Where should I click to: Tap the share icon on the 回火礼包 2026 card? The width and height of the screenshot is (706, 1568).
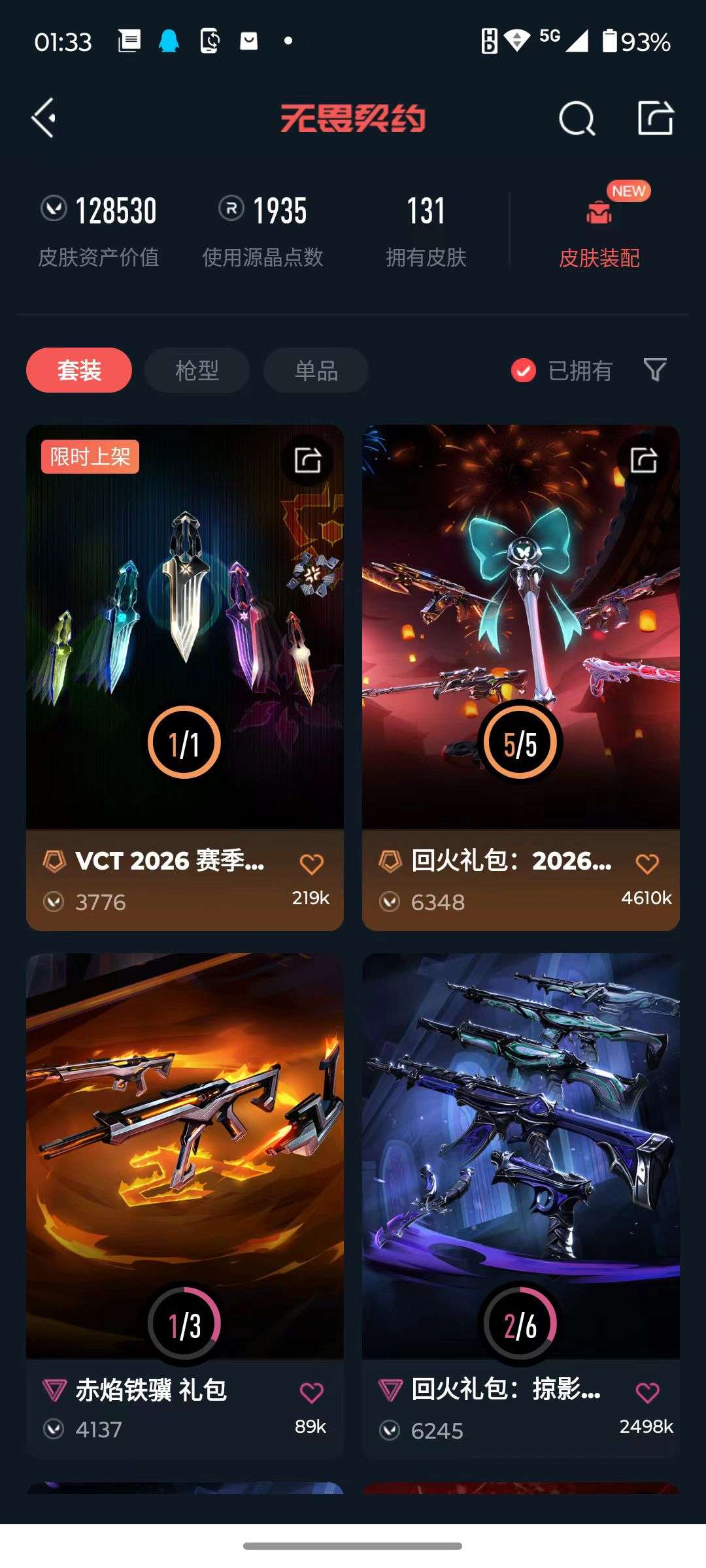643,461
